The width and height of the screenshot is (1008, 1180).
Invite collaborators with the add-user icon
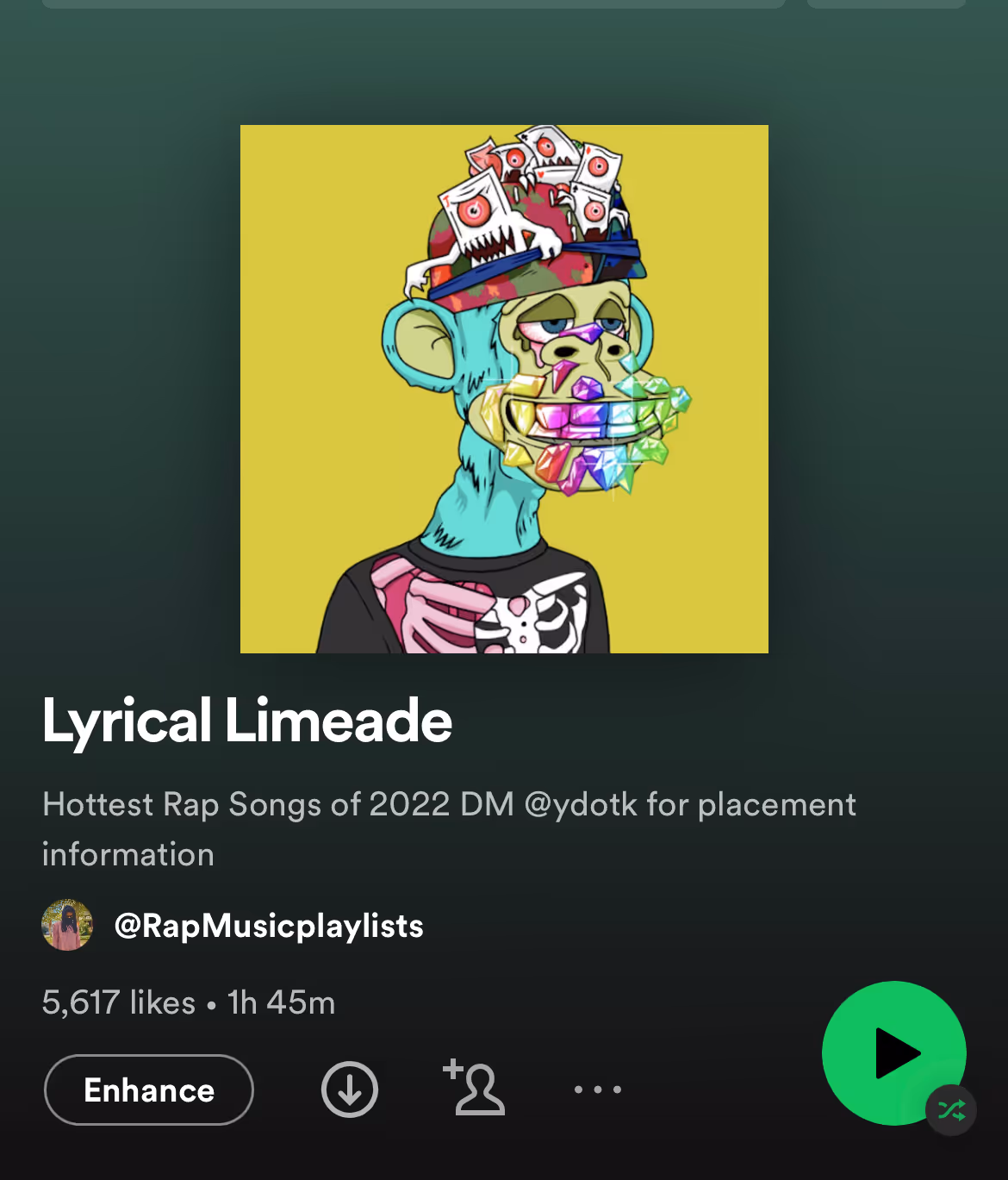click(474, 1089)
